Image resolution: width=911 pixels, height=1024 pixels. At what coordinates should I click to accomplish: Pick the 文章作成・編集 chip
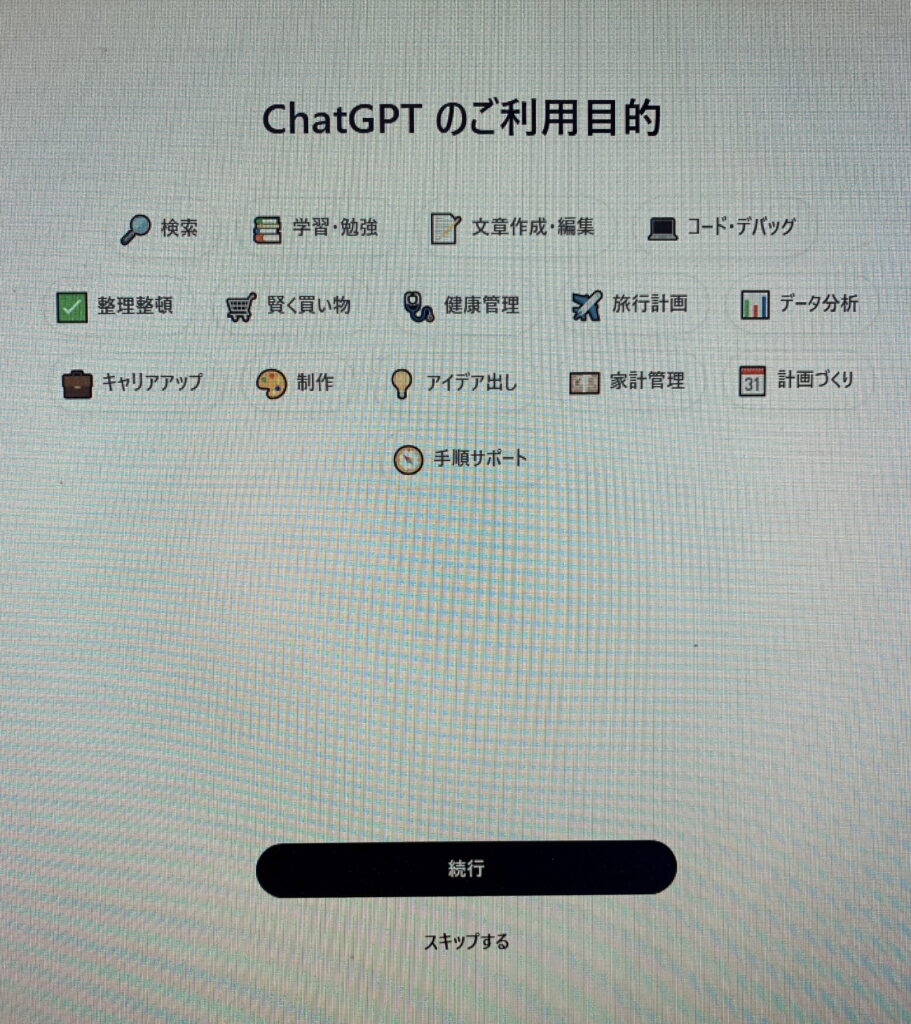tap(513, 228)
